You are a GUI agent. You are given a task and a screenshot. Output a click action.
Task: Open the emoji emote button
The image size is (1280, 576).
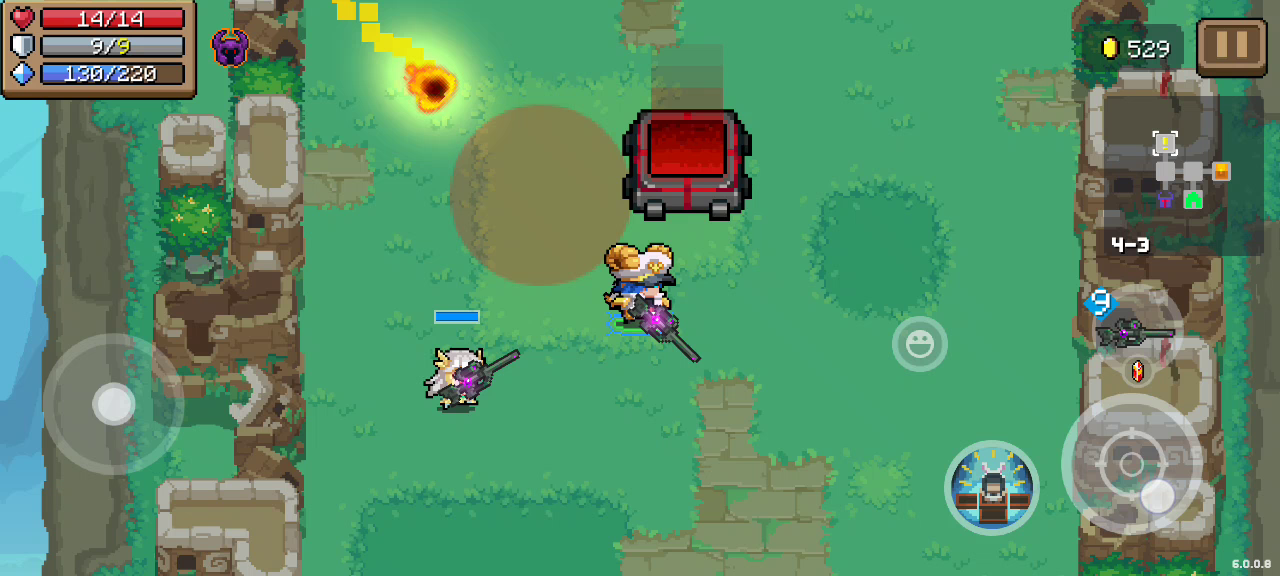(x=919, y=345)
